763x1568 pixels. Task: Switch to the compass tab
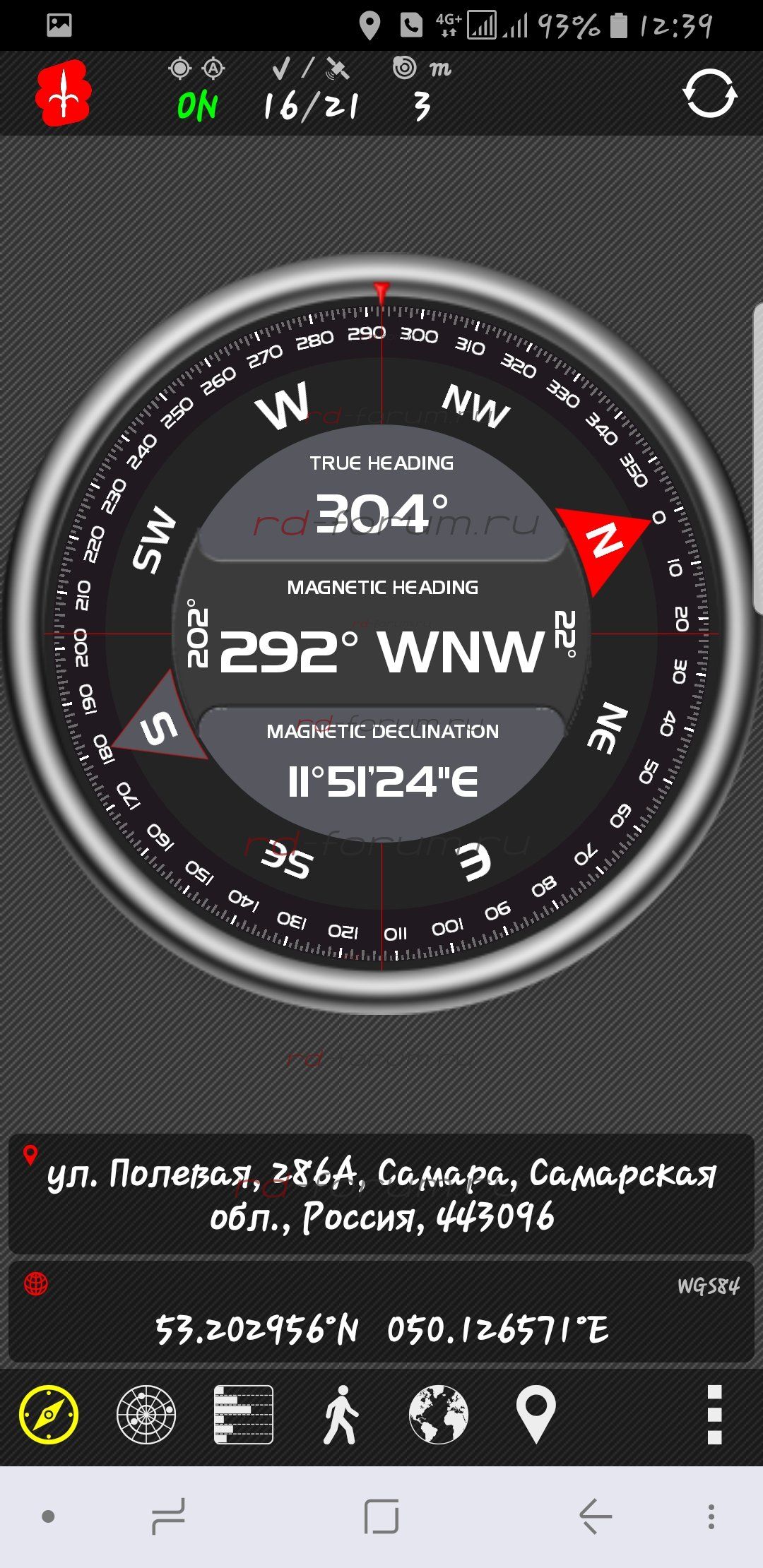pos(49,1414)
